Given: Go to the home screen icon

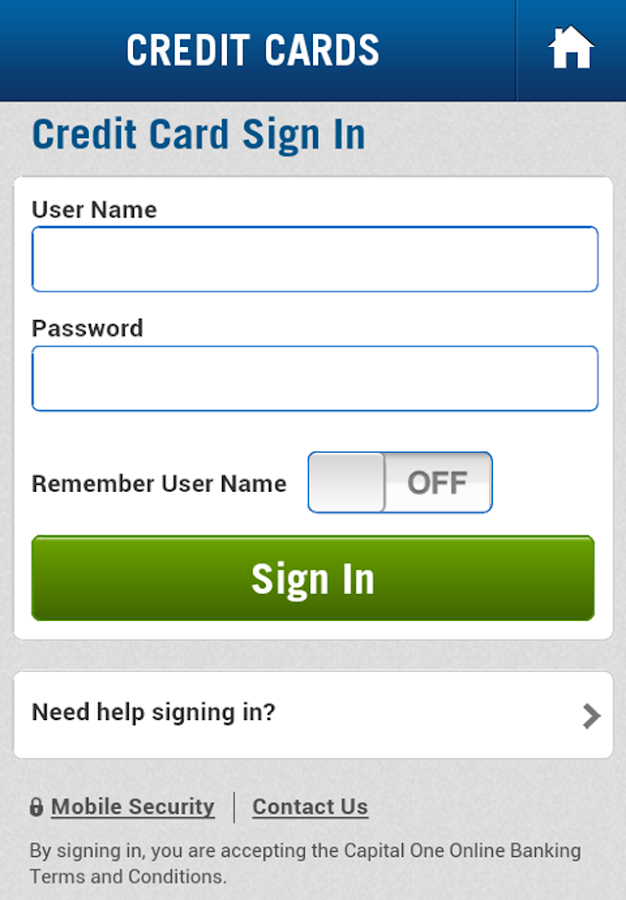Looking at the screenshot, I should coord(571,49).
